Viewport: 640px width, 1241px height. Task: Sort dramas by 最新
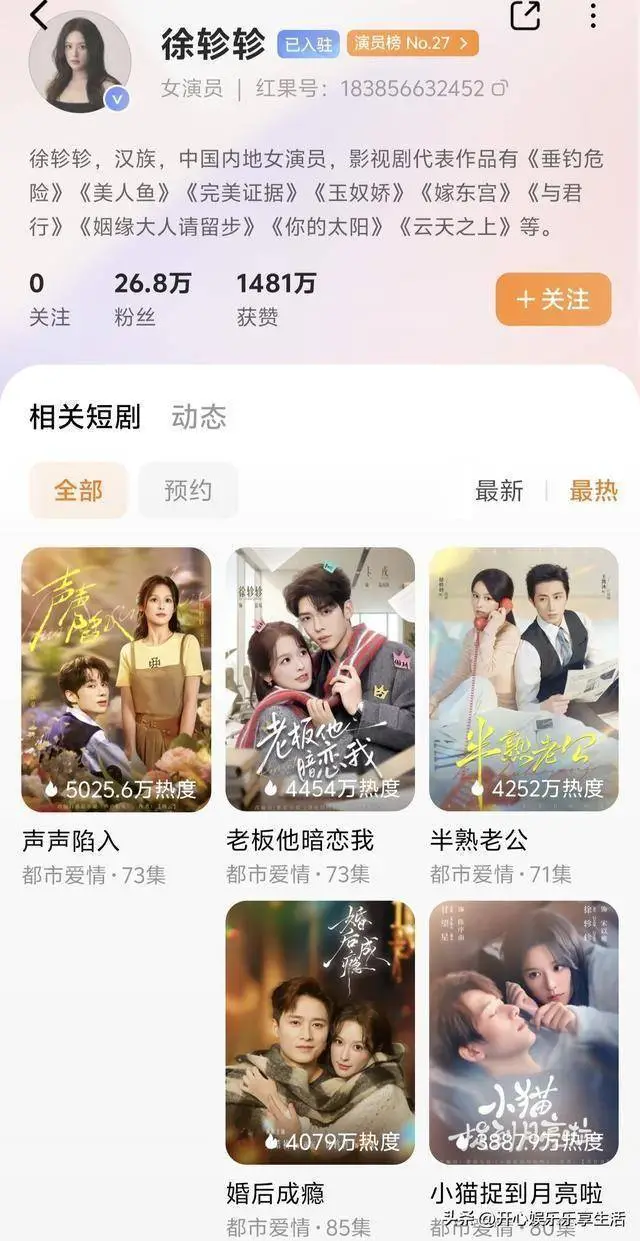coord(499,490)
